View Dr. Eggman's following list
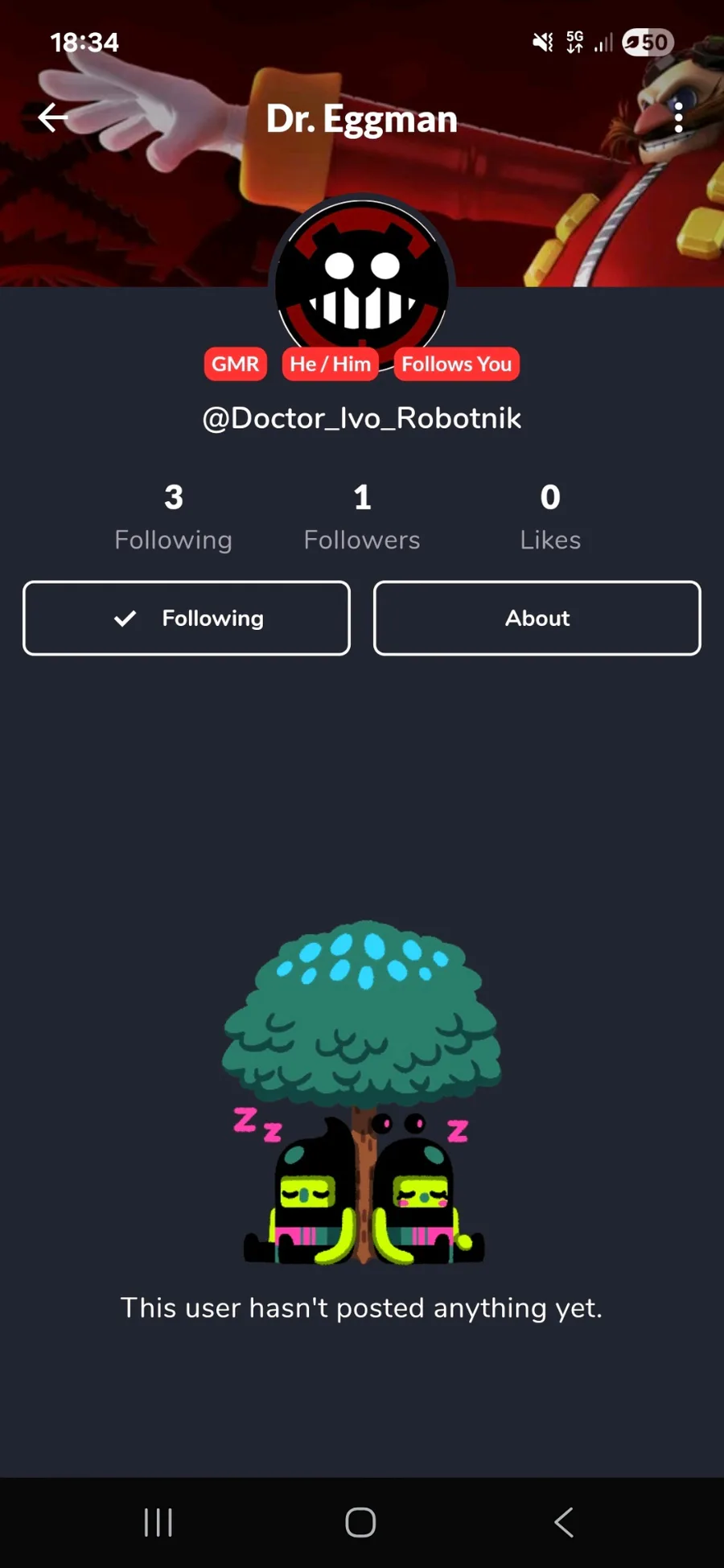The width and height of the screenshot is (724, 1568). [x=173, y=517]
